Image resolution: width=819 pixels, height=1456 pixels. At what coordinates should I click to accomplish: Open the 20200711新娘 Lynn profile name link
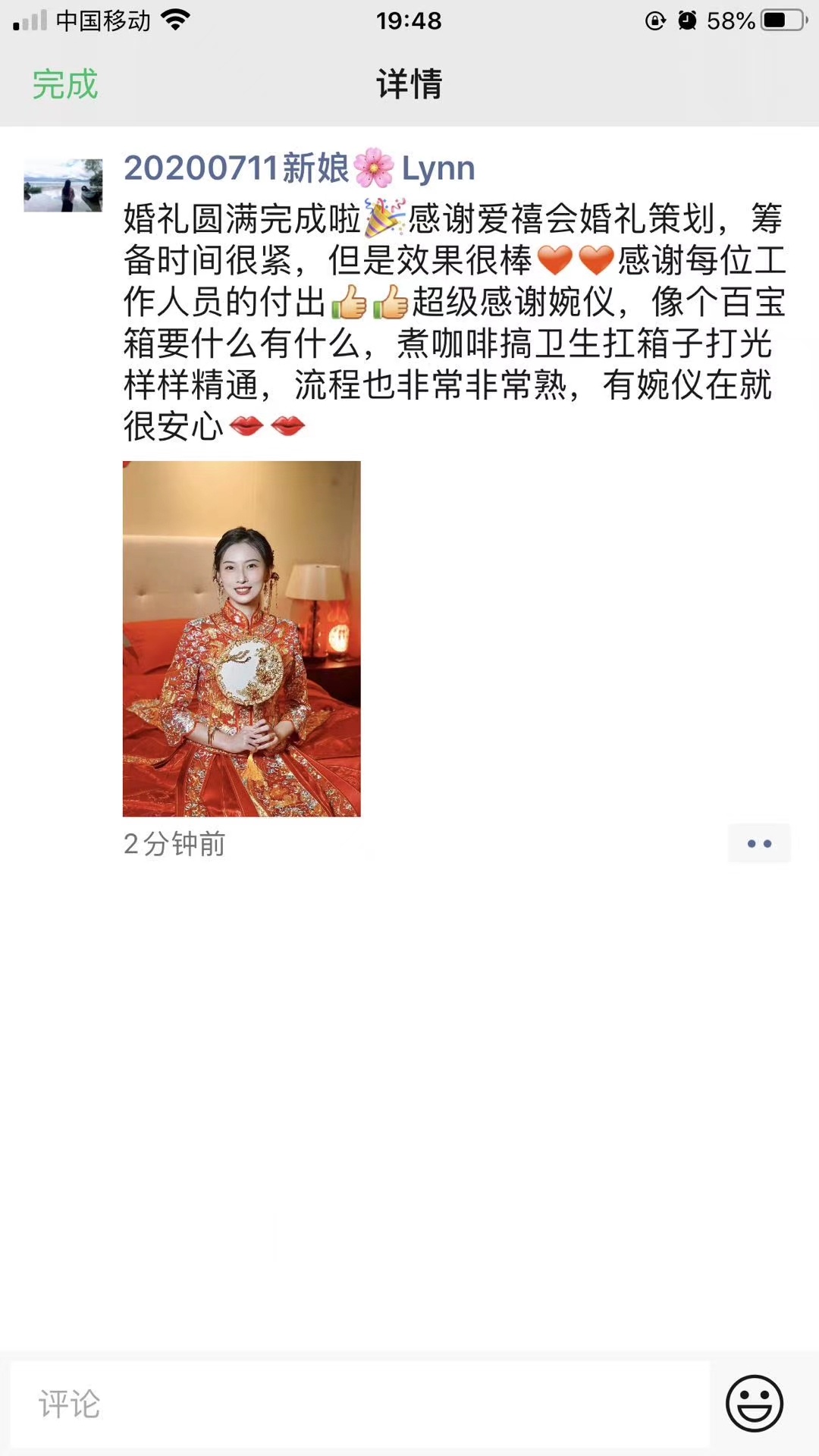click(299, 168)
